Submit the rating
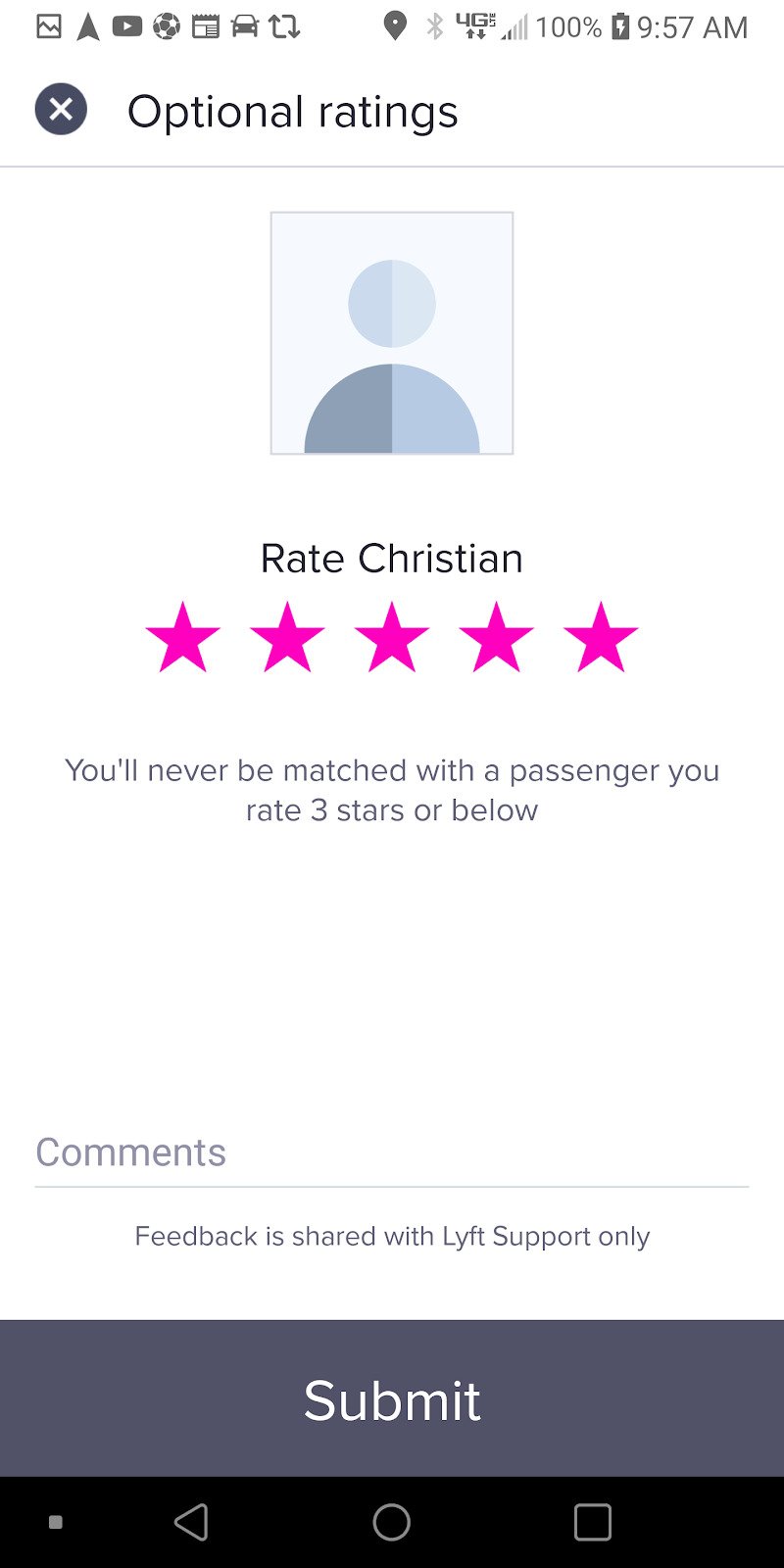 click(x=392, y=1398)
